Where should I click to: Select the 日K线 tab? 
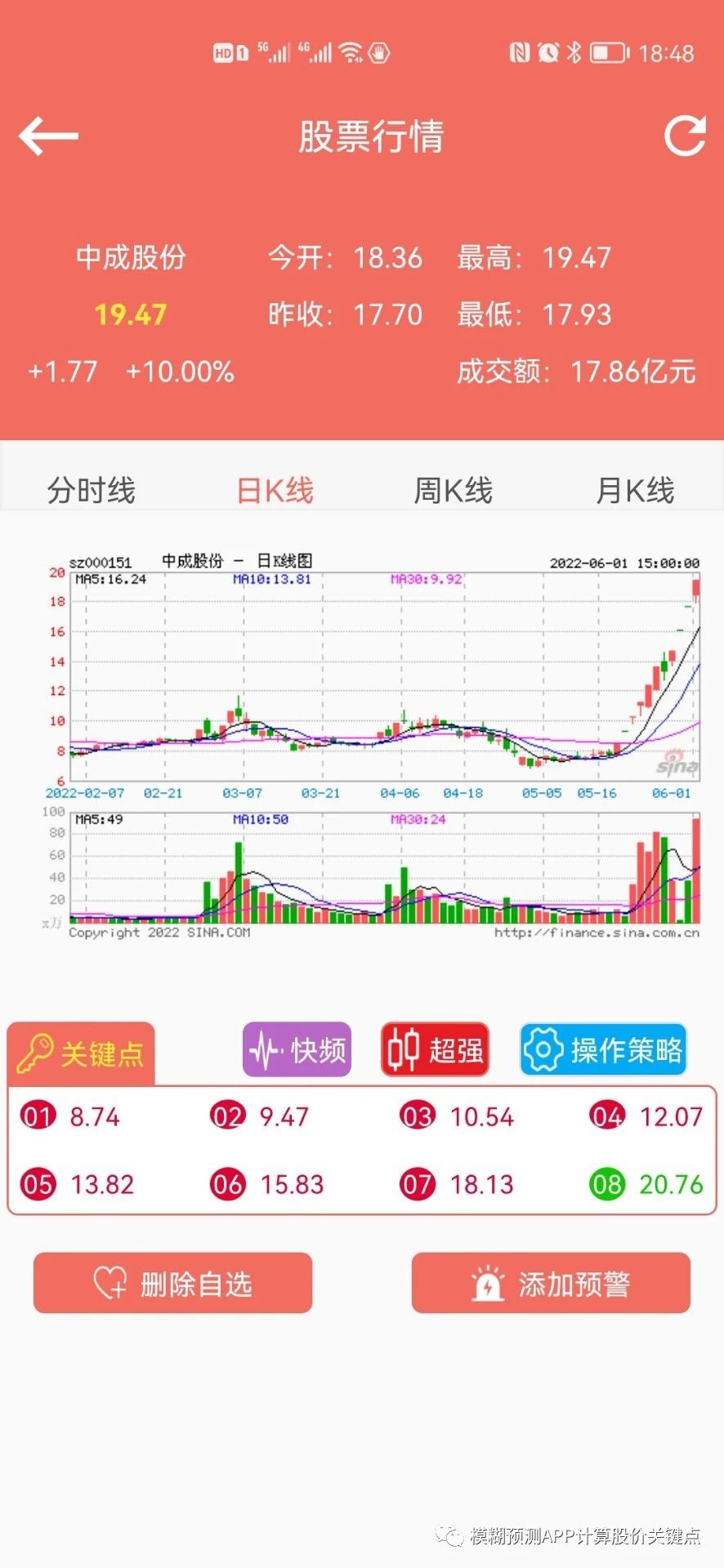point(275,491)
